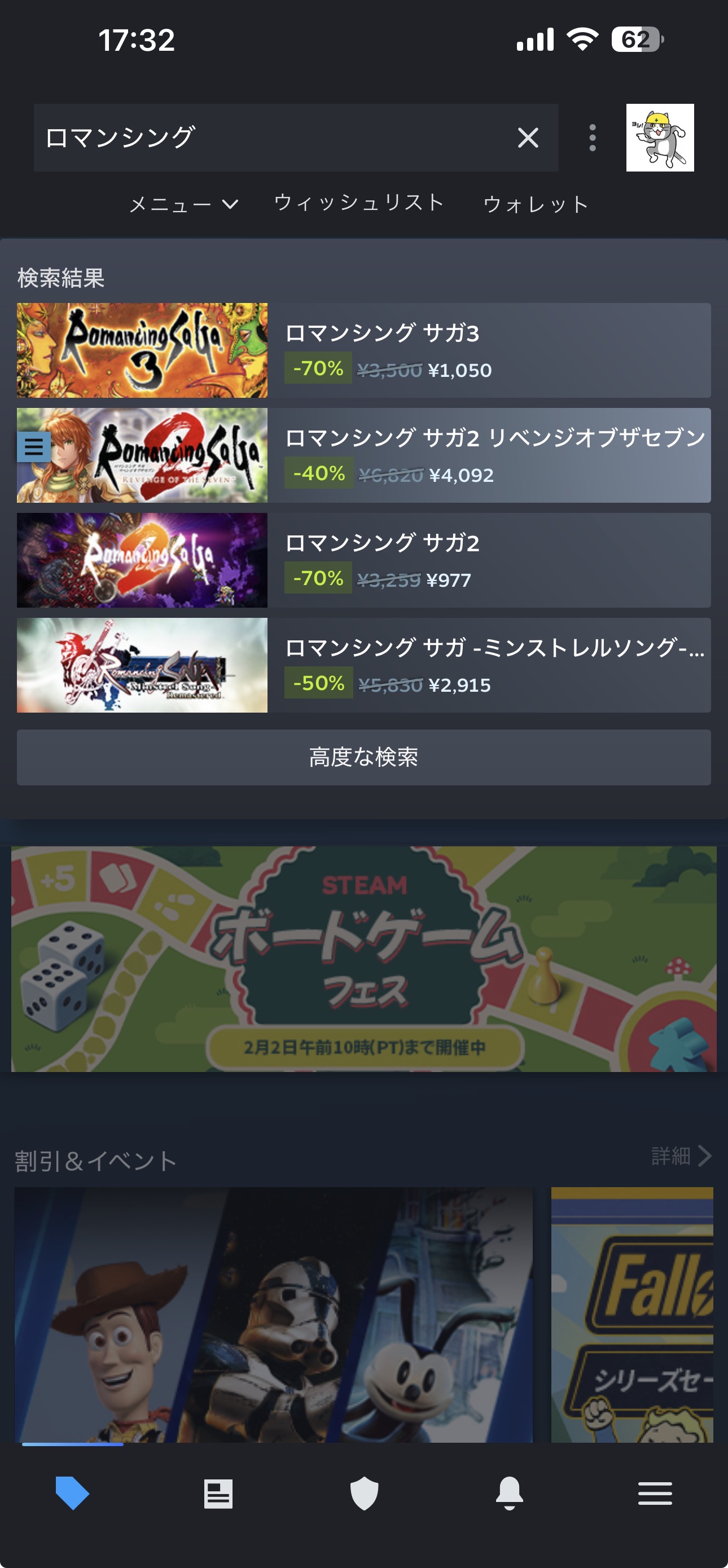Tap the 高度な検索 button
728x1568 pixels.
[x=363, y=757]
